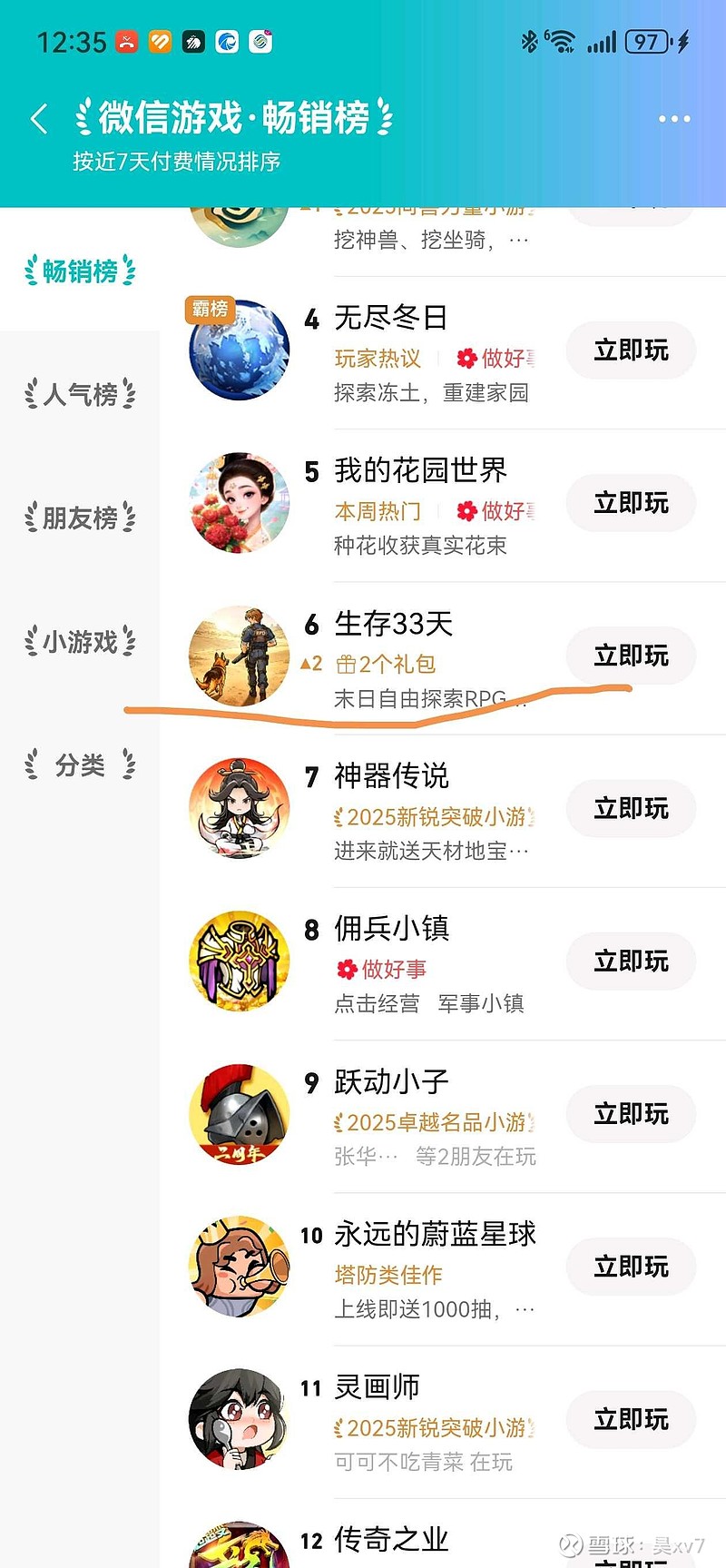Image resolution: width=726 pixels, height=1568 pixels.
Task: Open the 灵画师 game icon
Action: coord(239,1419)
